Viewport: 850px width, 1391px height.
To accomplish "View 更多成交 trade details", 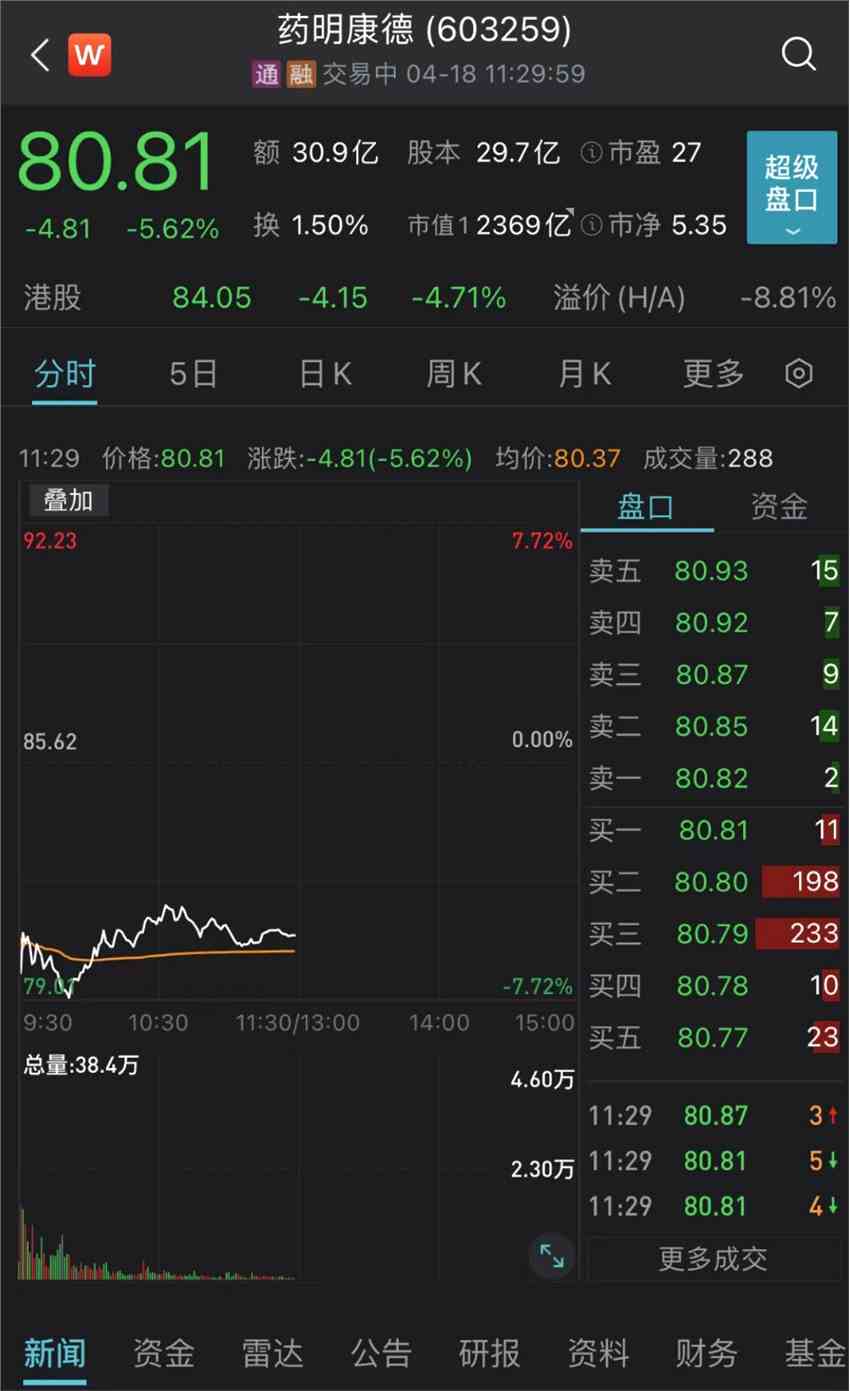I will pos(713,1259).
